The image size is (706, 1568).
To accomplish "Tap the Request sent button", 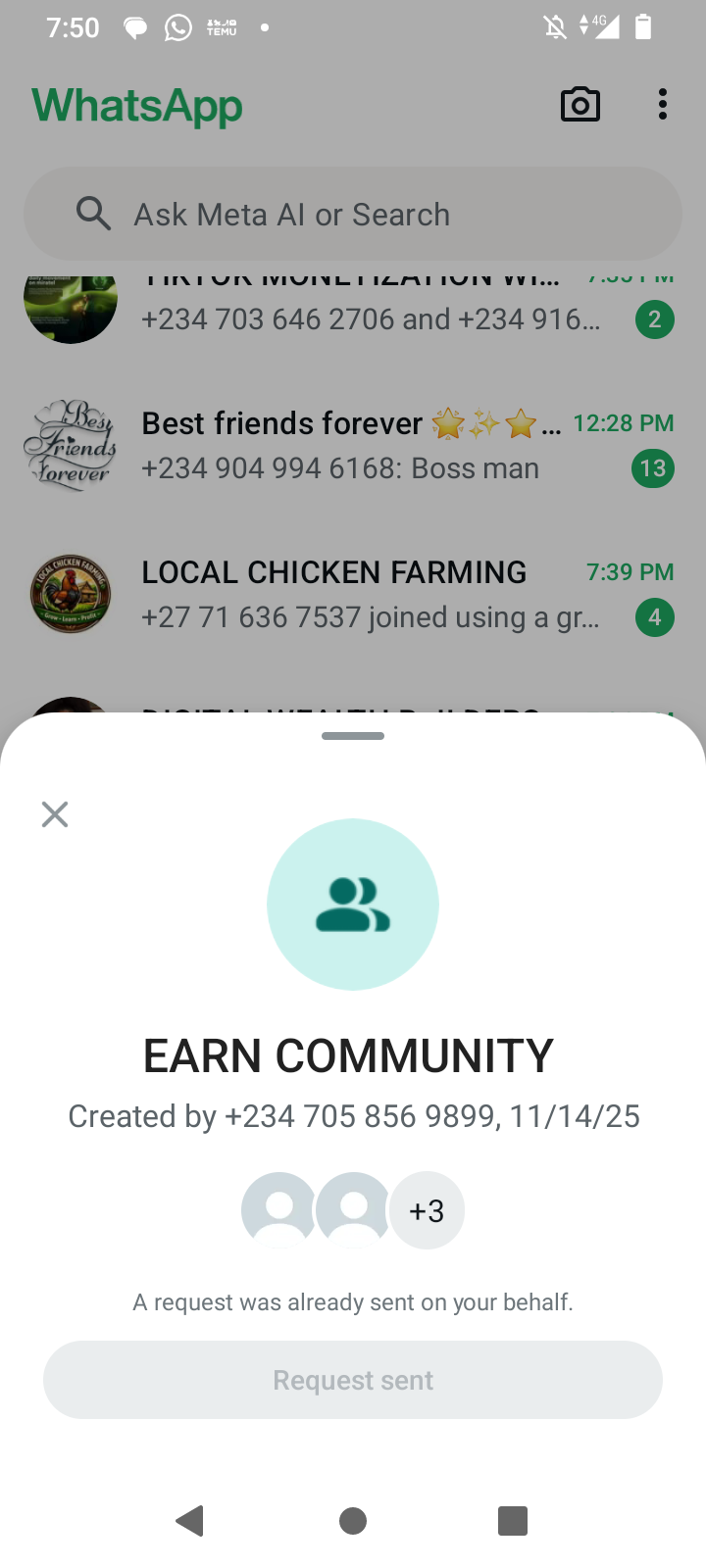I will [x=353, y=1380].
